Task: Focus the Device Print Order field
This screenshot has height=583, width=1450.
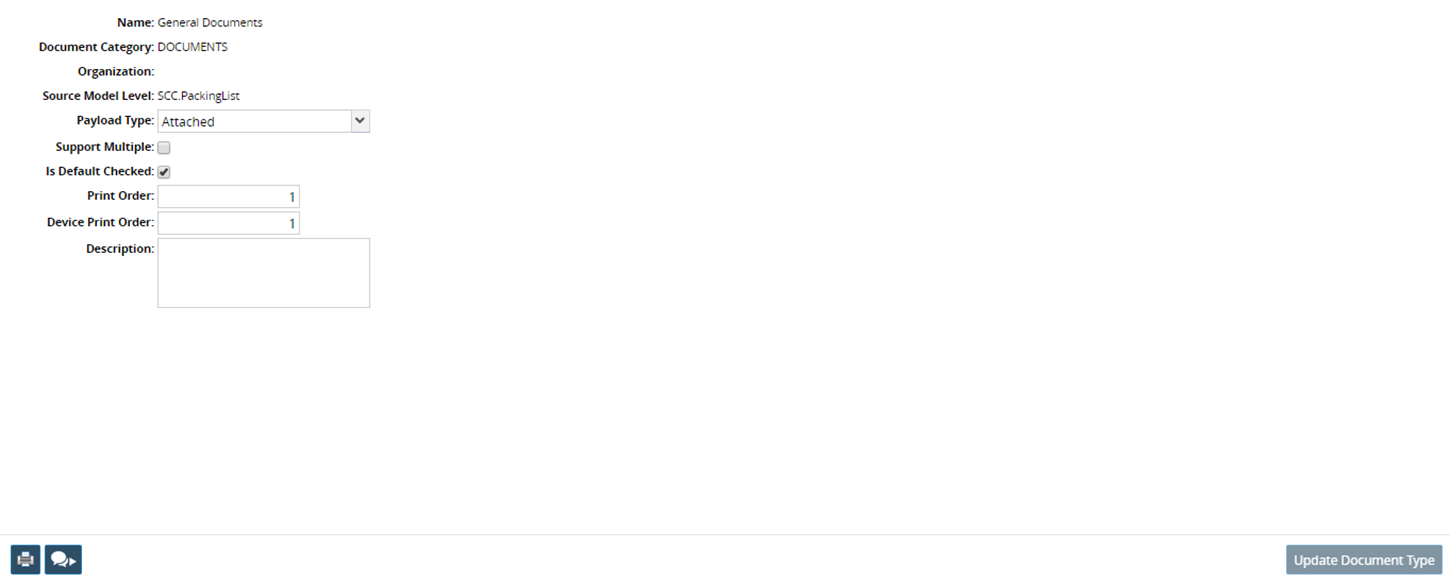Action: [228, 223]
